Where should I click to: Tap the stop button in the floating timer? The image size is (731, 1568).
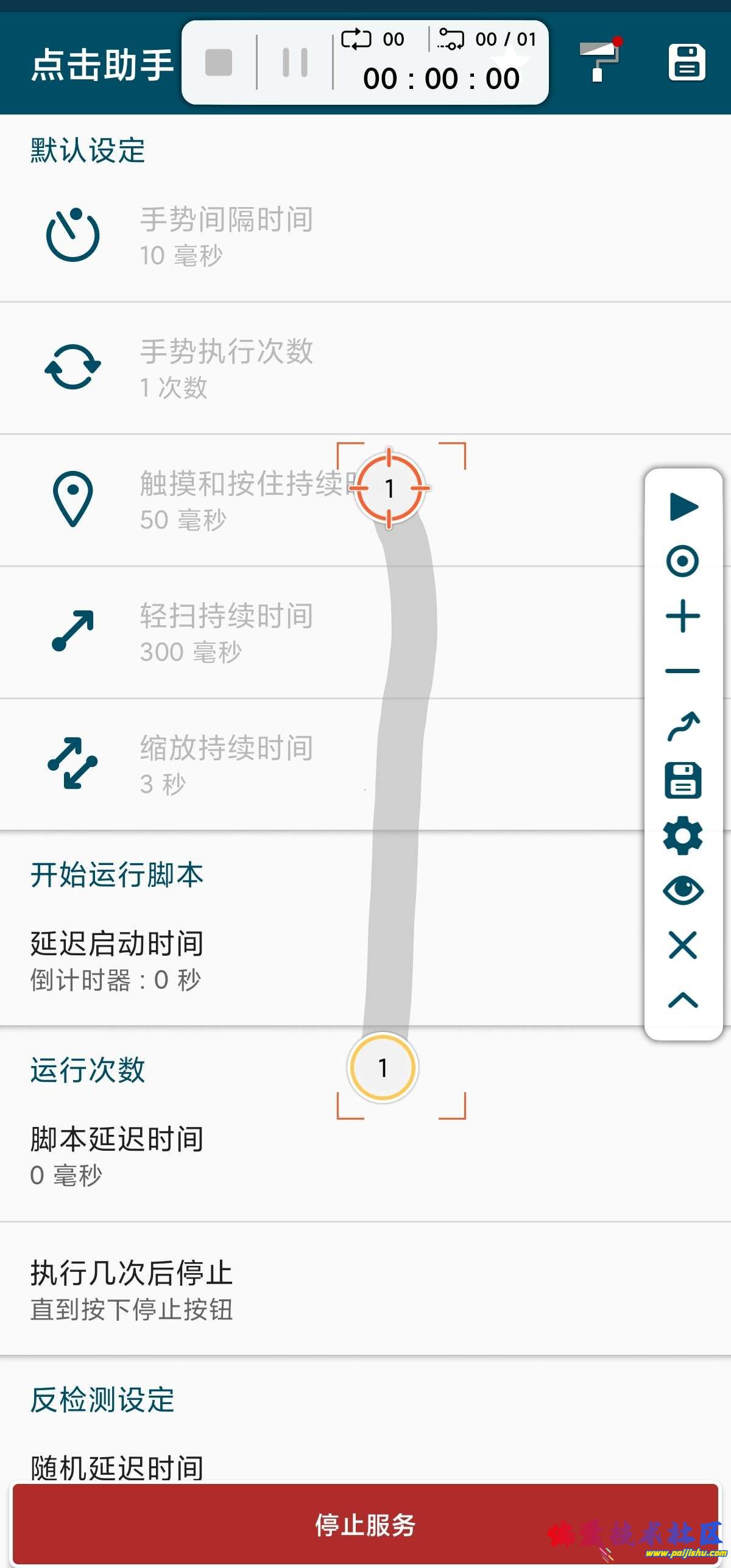coord(219,62)
